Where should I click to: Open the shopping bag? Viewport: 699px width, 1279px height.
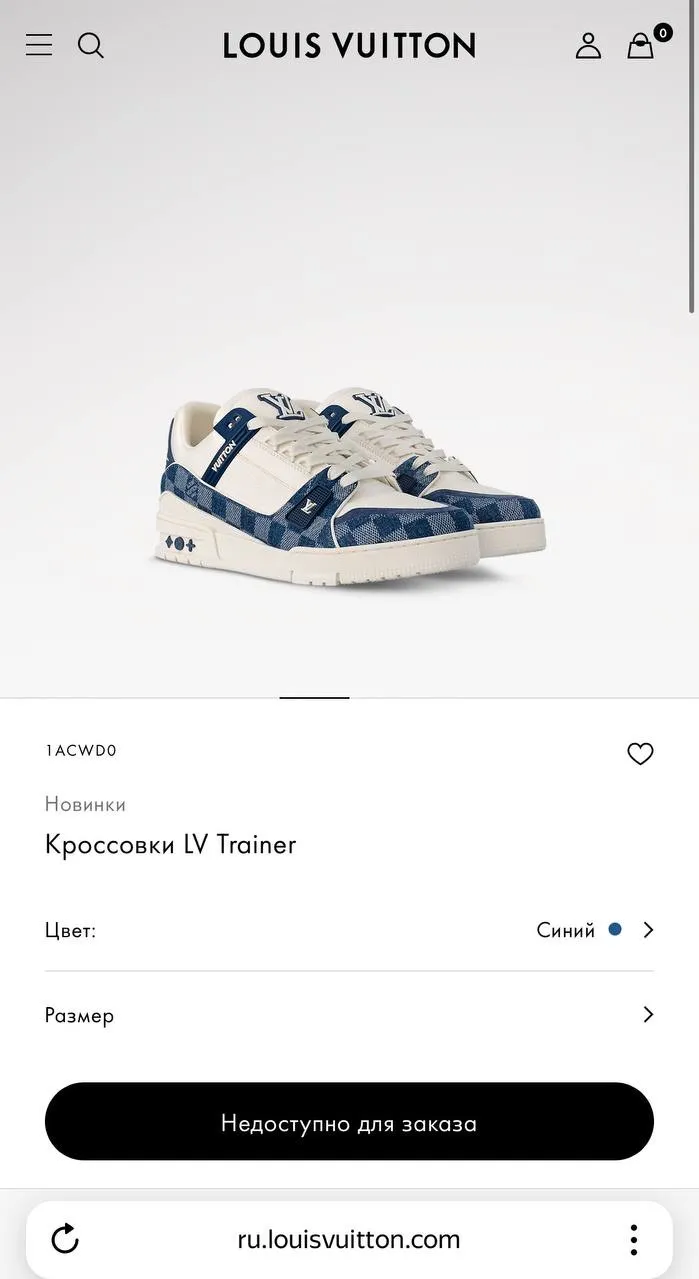click(641, 45)
